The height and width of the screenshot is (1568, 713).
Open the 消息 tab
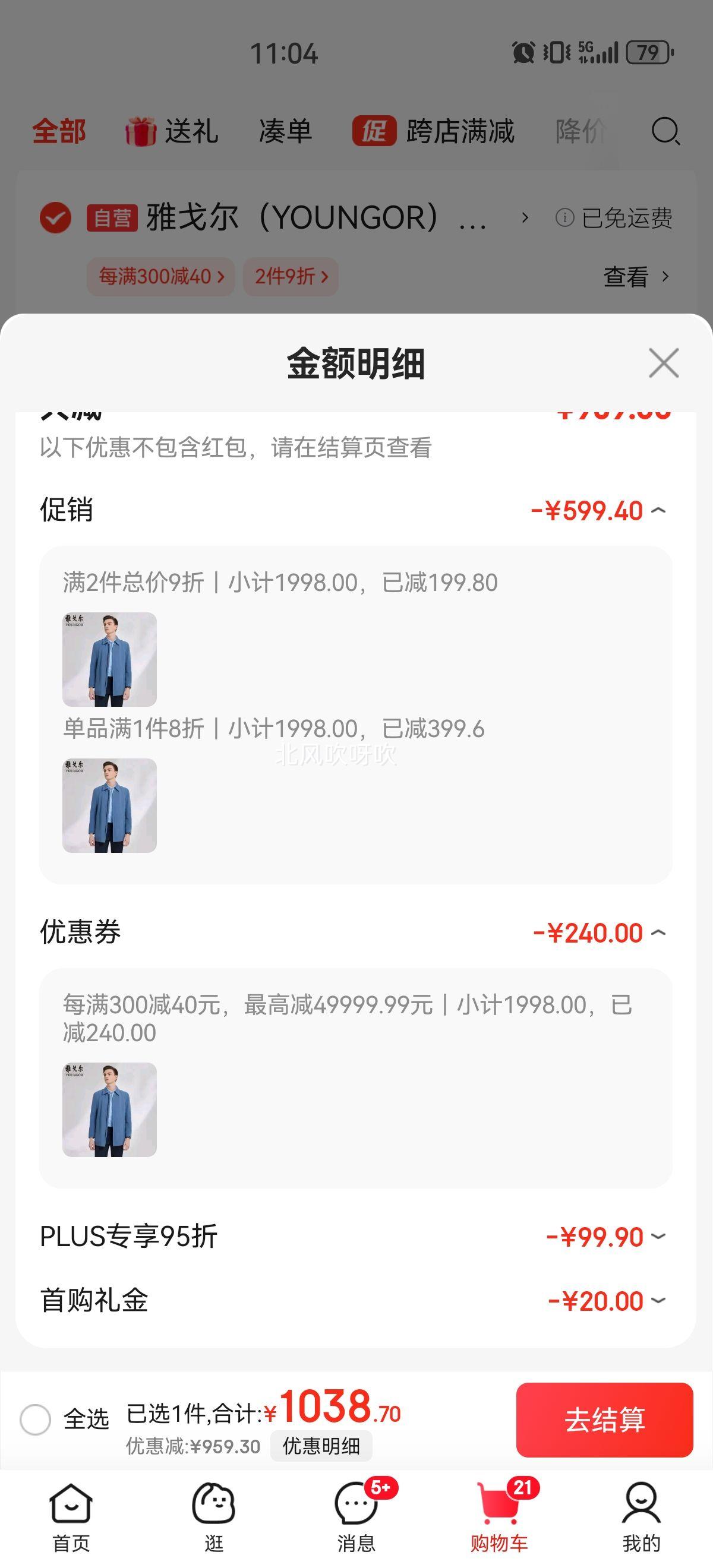[356, 1517]
